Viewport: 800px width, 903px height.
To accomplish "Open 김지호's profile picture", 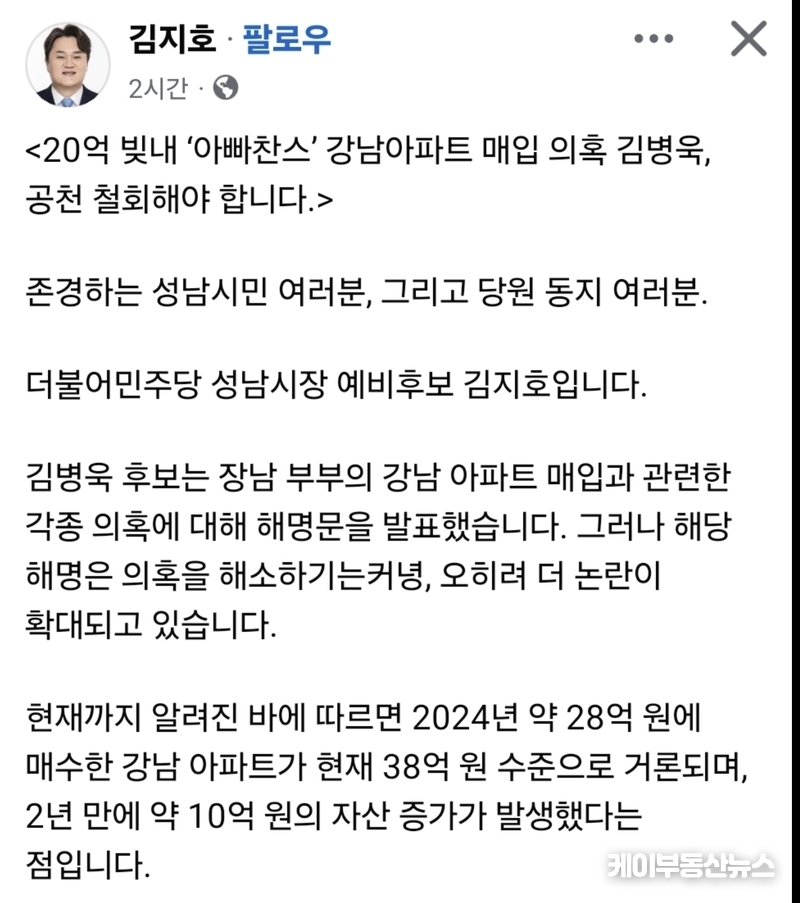I will 67,64.
